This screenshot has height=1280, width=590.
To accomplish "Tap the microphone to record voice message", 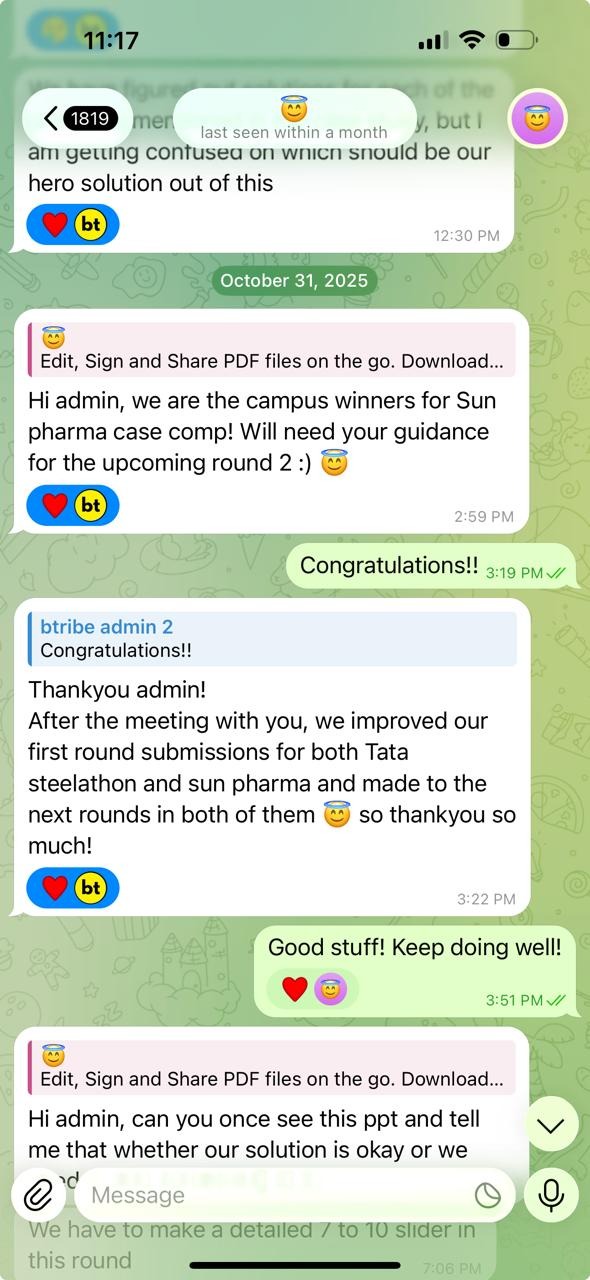I will click(x=551, y=1195).
